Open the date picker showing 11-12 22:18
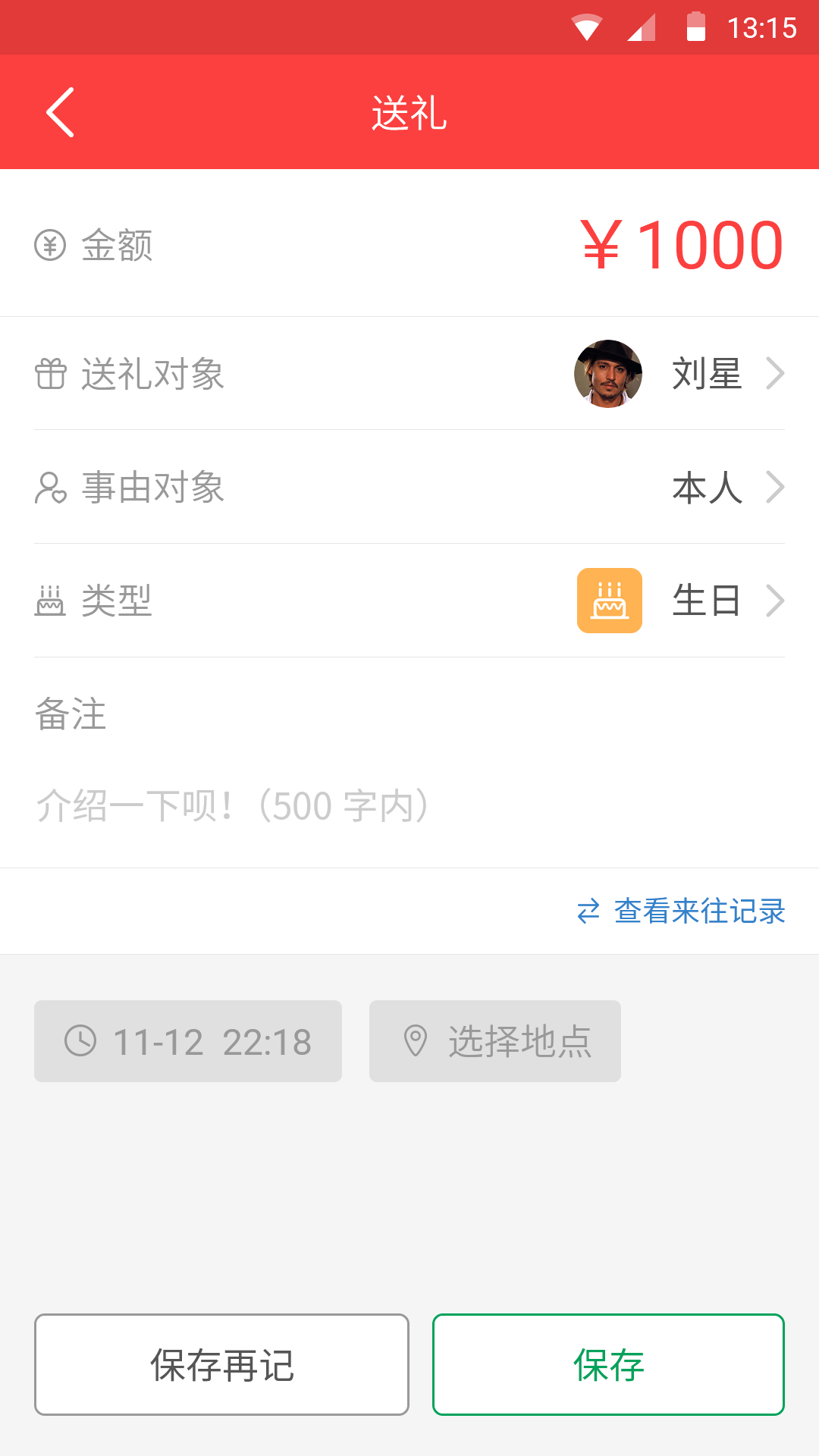Screen dimensions: 819x1456 click(x=187, y=1040)
